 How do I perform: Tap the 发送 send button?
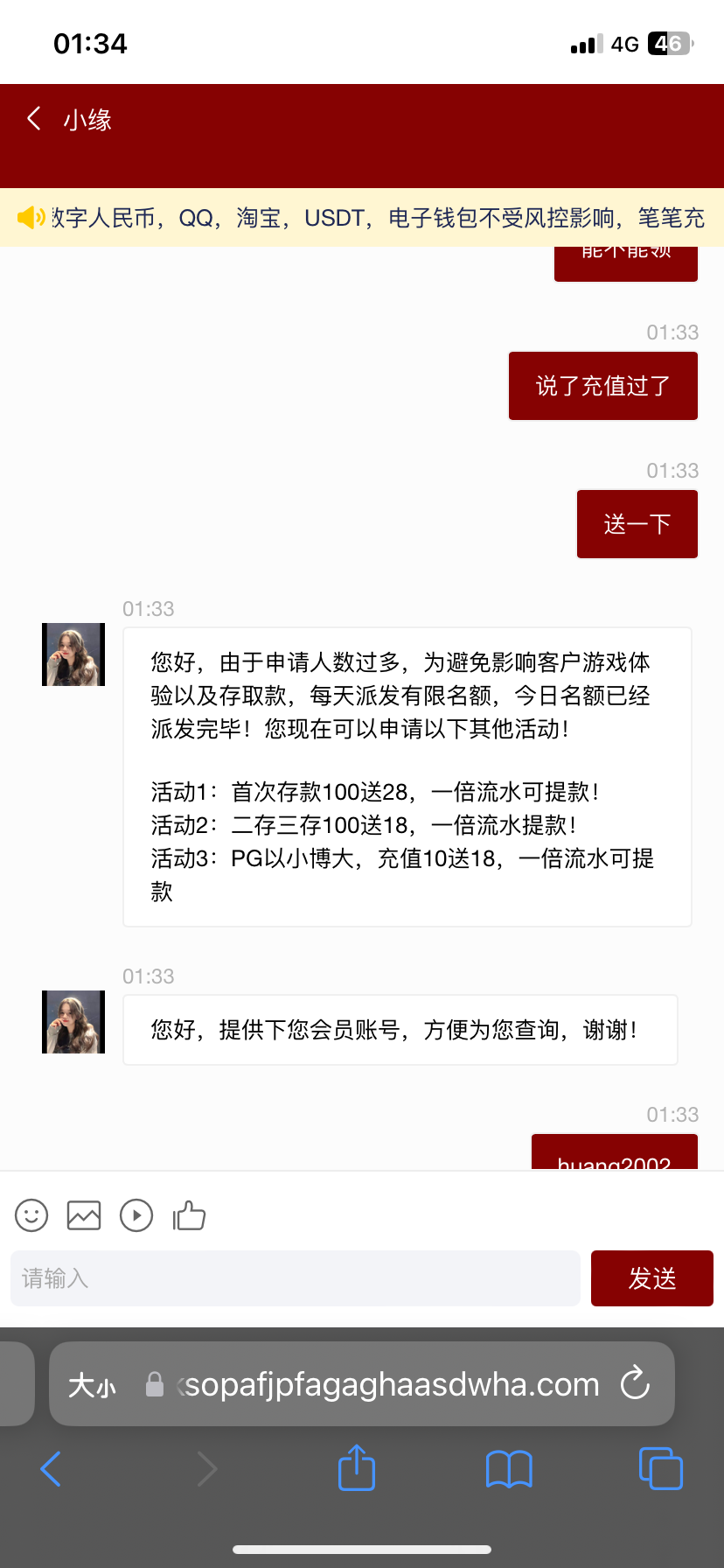tap(652, 1278)
